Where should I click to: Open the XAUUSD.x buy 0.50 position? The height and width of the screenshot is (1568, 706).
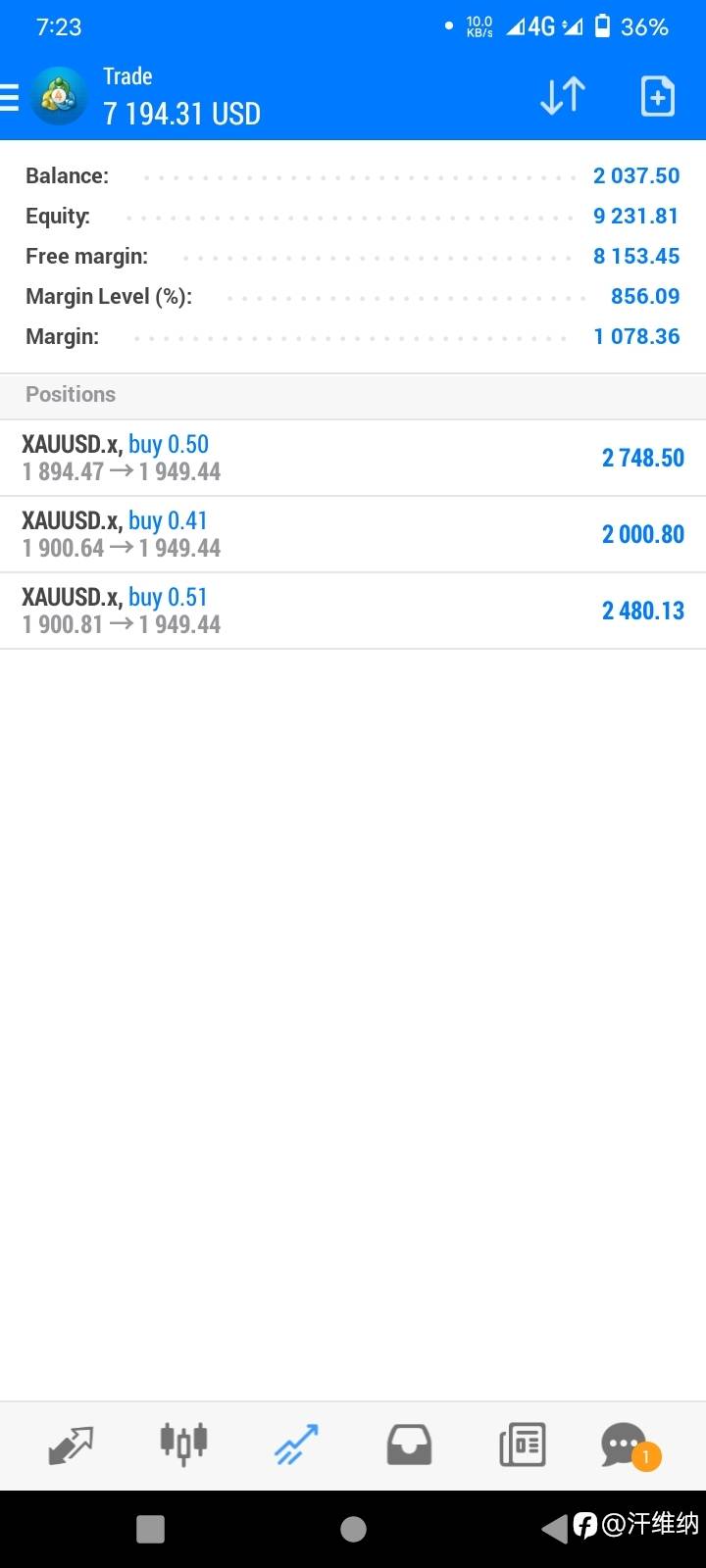coord(353,458)
